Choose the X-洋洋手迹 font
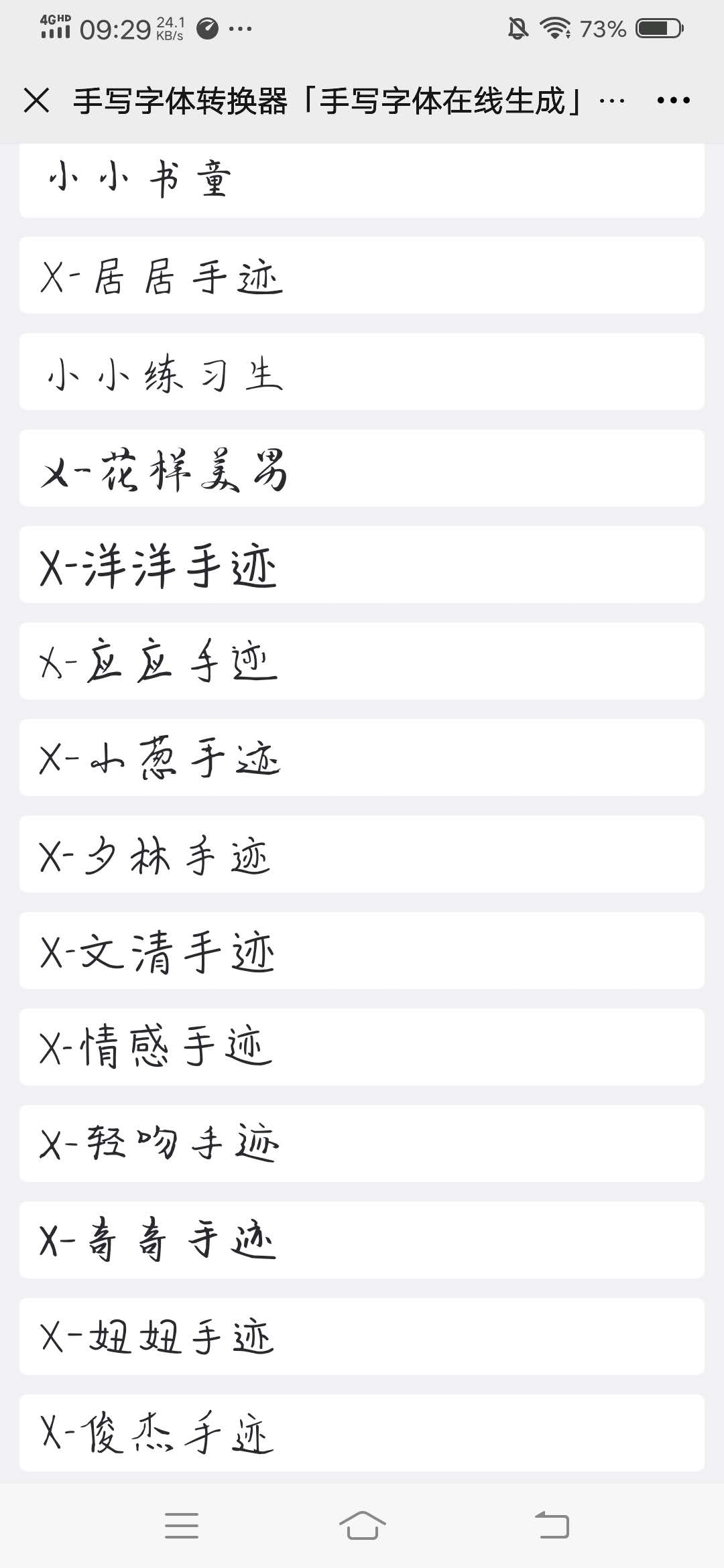 coord(362,565)
